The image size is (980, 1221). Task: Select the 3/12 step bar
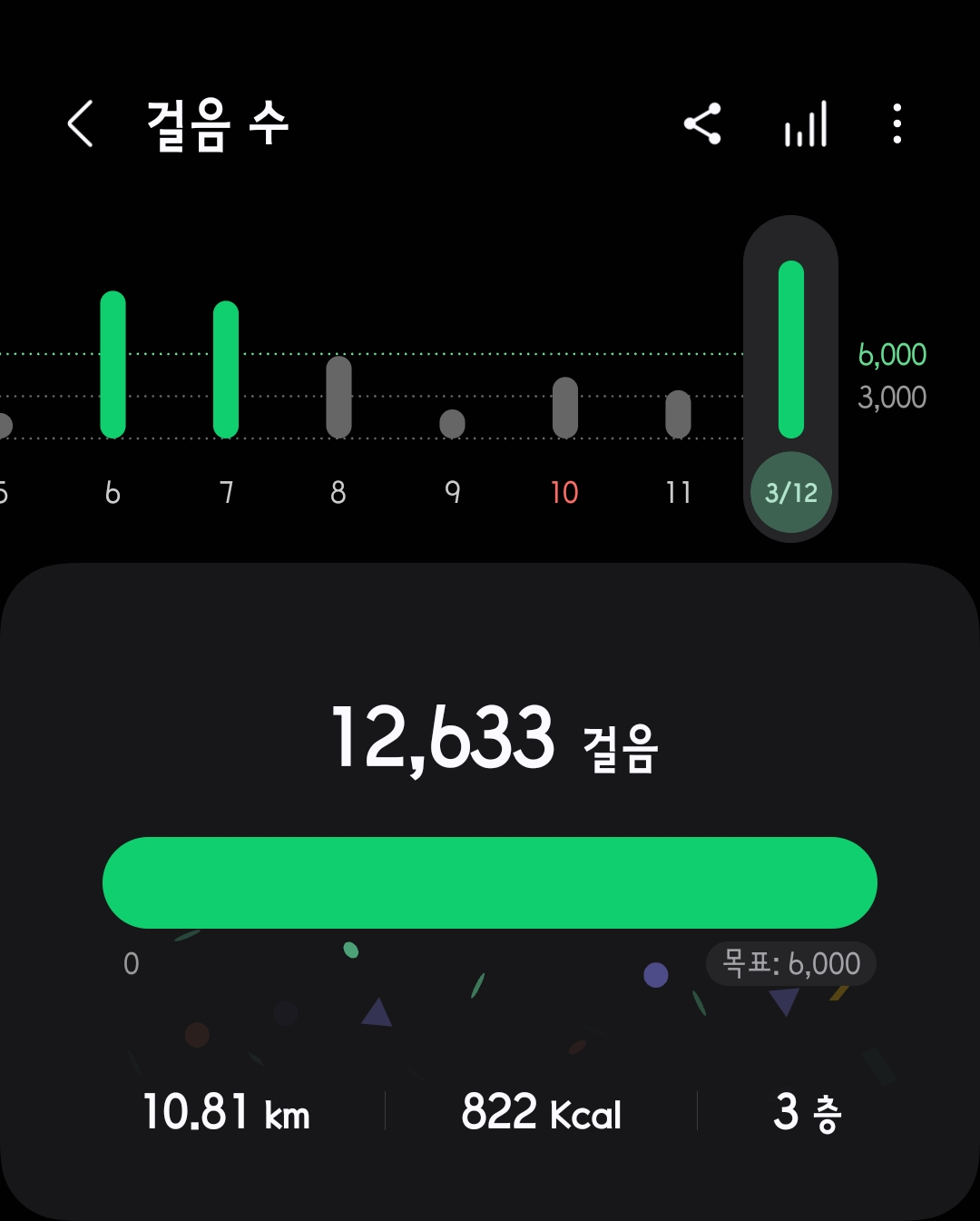[790, 350]
